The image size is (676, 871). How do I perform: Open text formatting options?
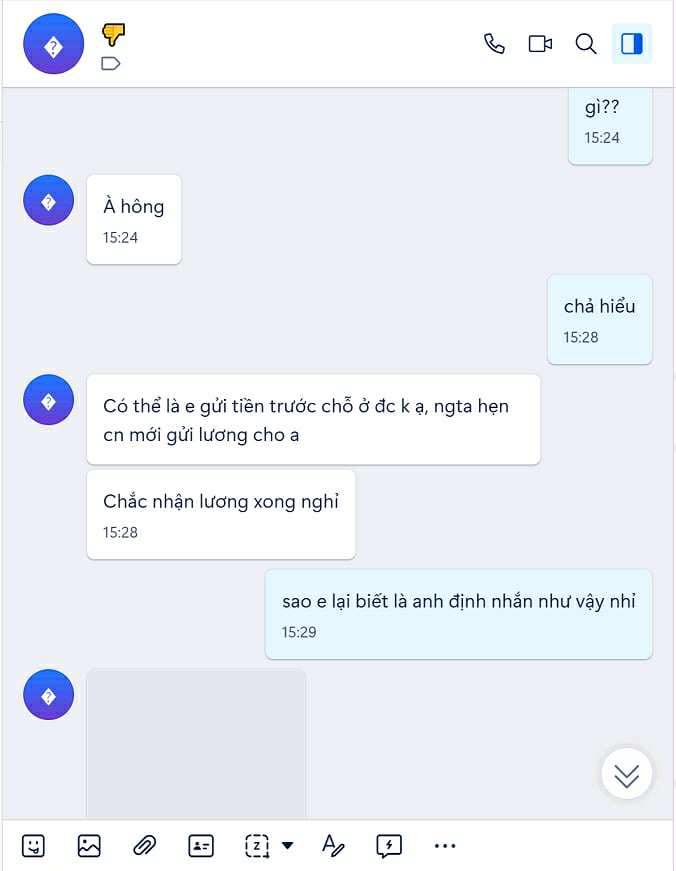pyautogui.click(x=334, y=846)
